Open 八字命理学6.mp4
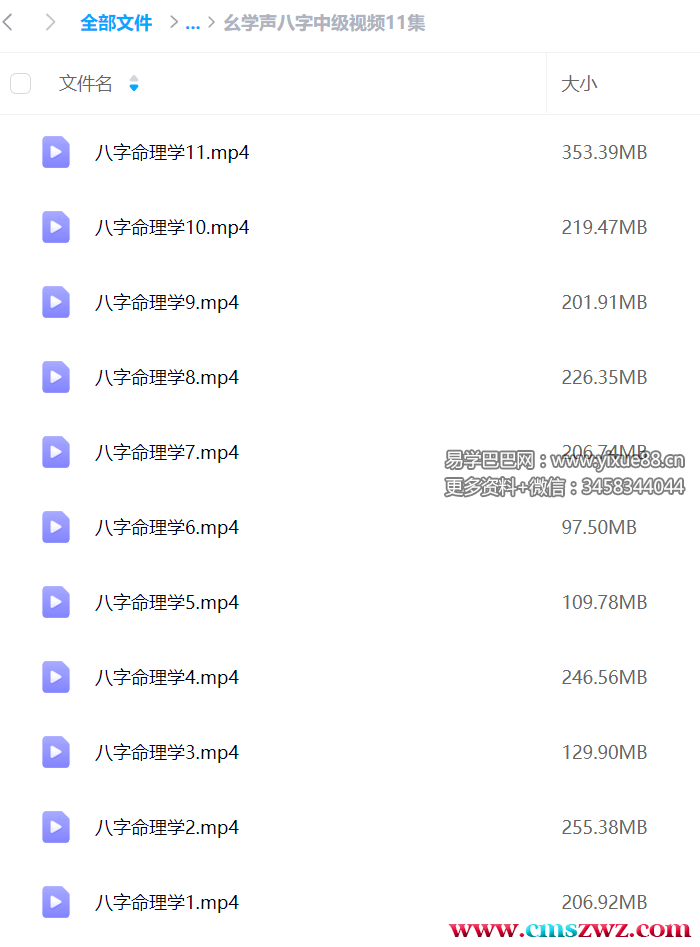 167,528
